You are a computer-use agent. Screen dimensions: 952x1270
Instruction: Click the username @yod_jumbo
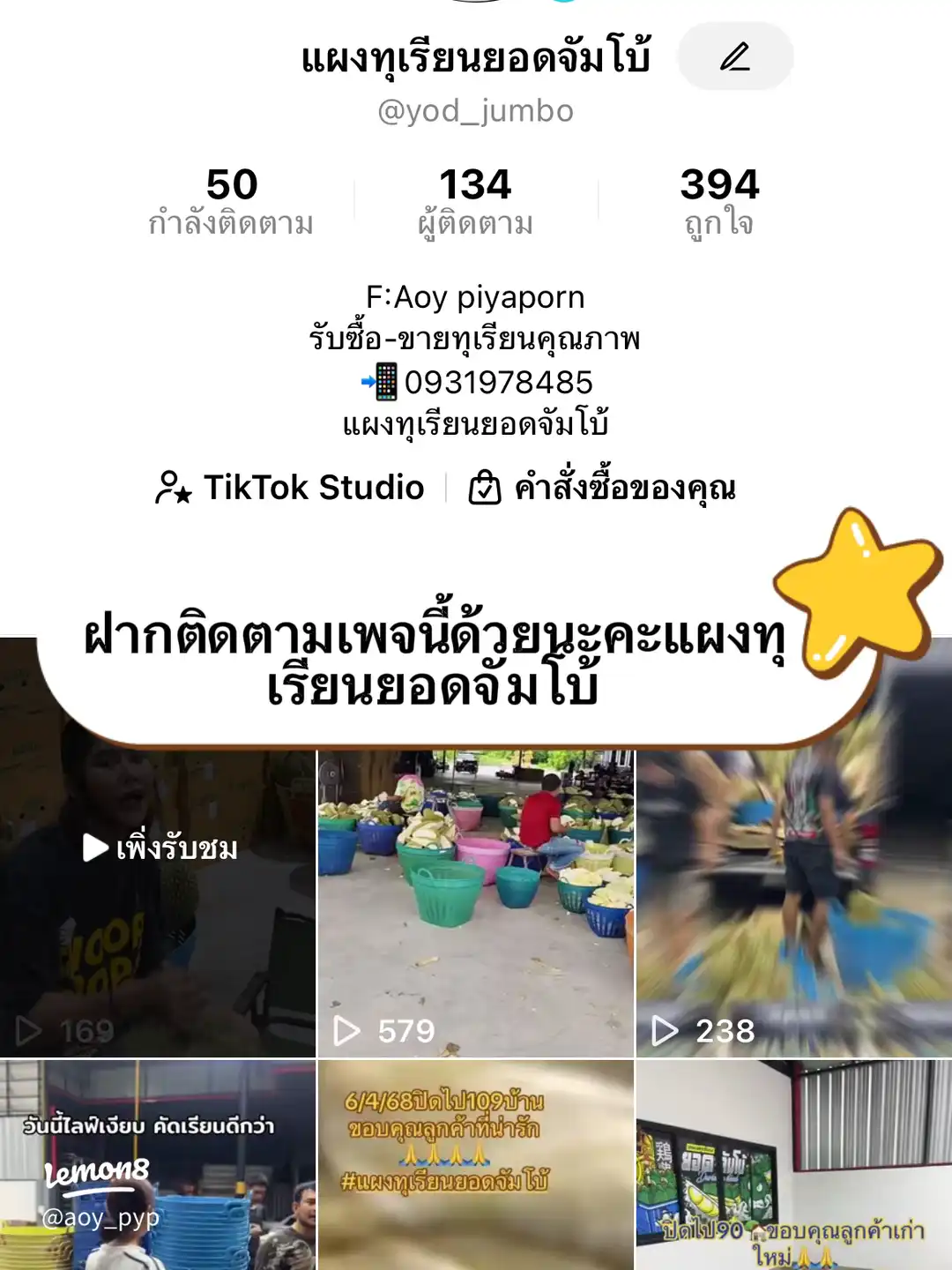475,111
